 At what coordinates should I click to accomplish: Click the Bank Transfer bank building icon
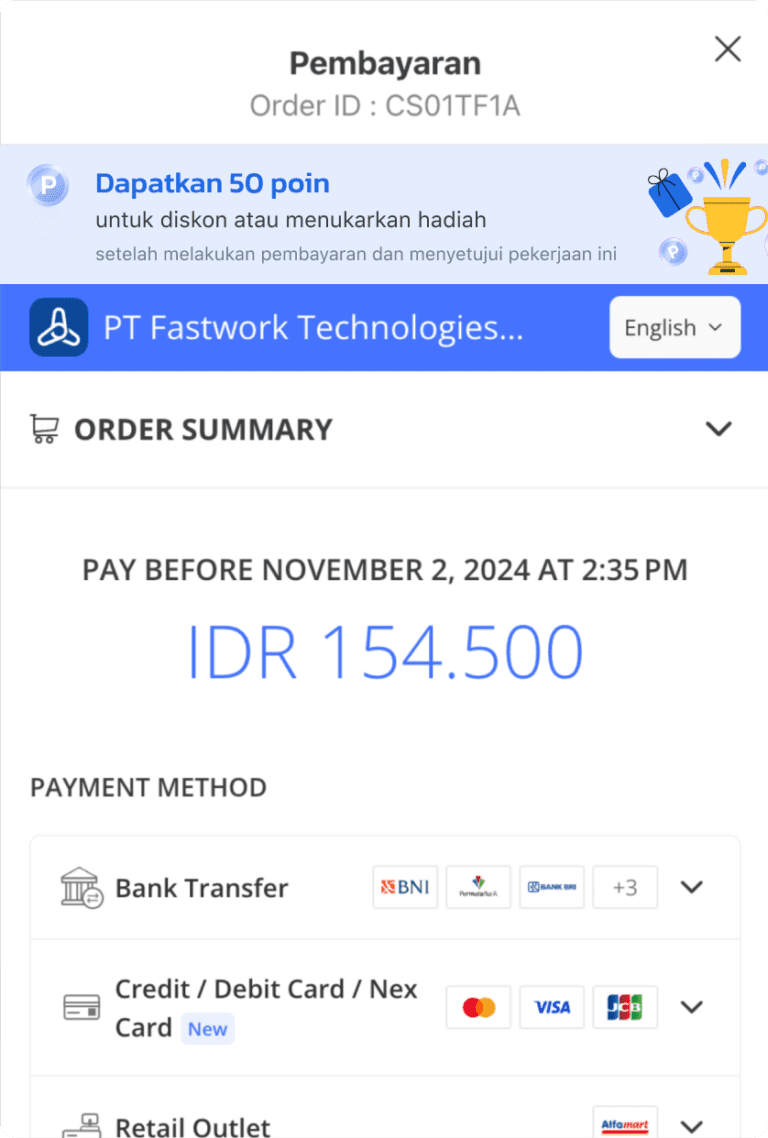tap(80, 887)
